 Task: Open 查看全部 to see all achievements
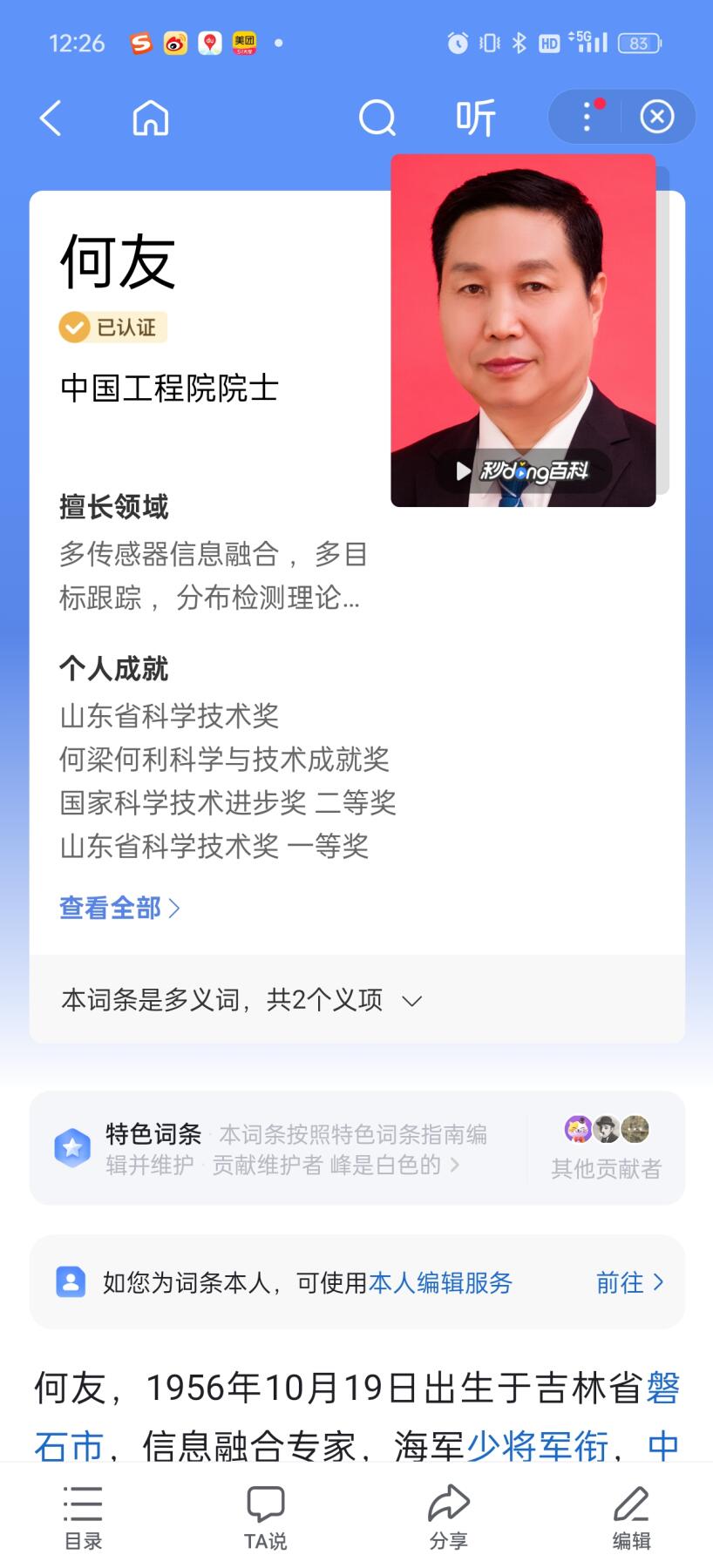click(119, 909)
